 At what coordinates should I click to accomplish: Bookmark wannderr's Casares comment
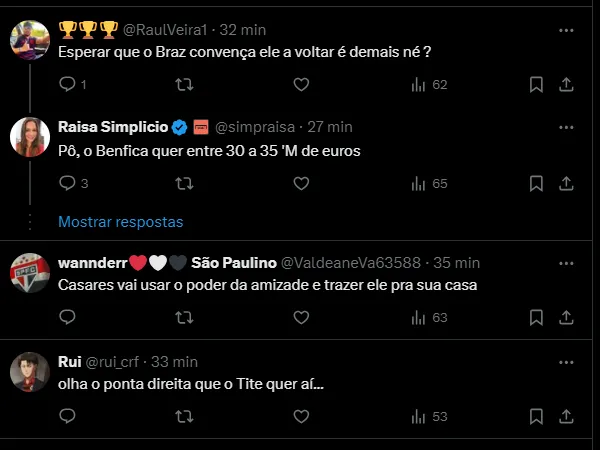coord(537,317)
